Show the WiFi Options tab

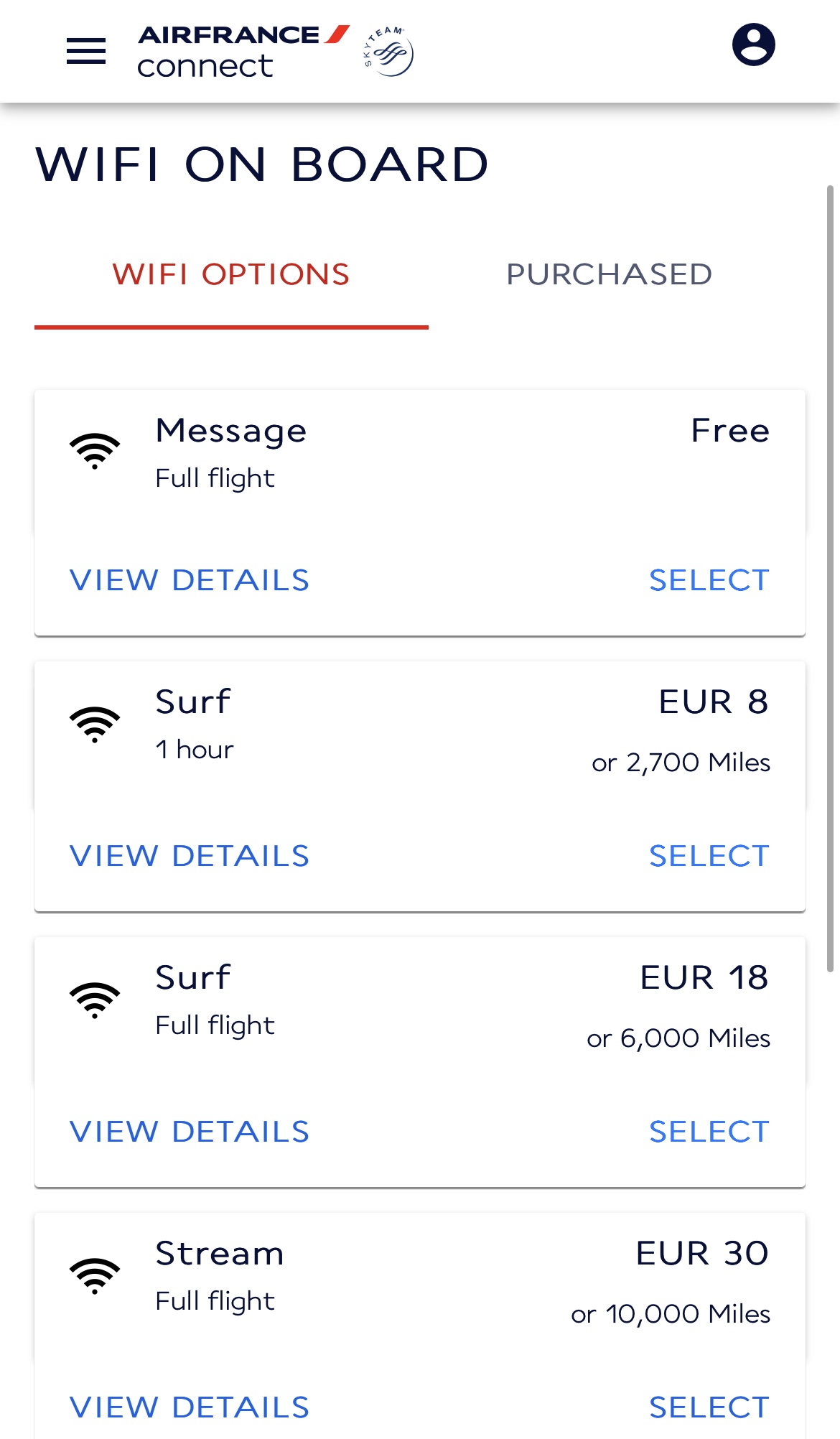(x=231, y=274)
